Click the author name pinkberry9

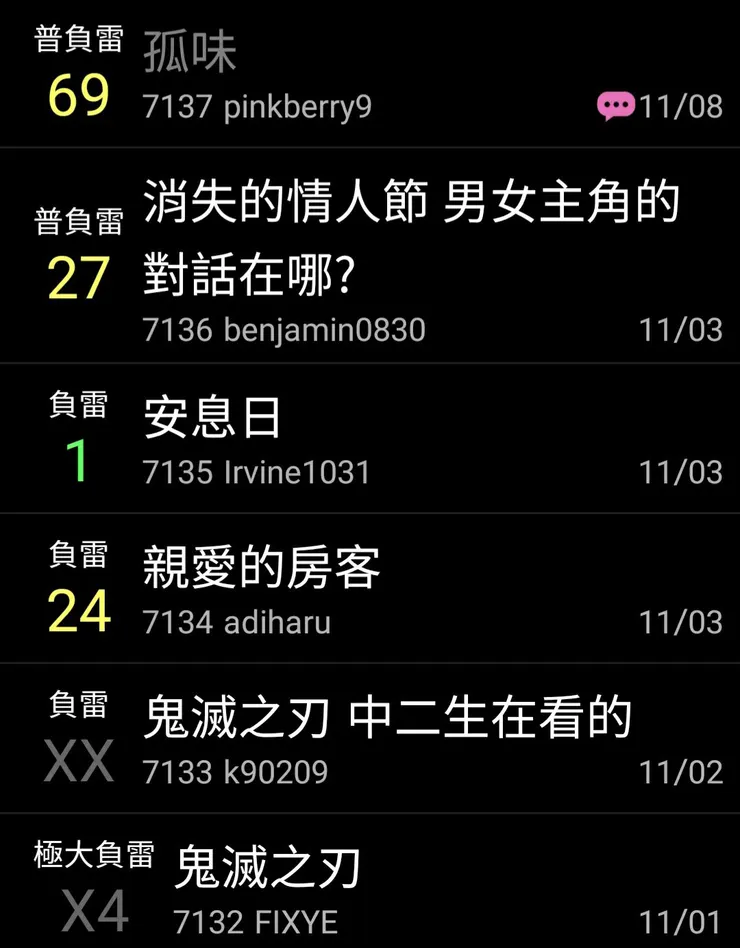click(300, 106)
